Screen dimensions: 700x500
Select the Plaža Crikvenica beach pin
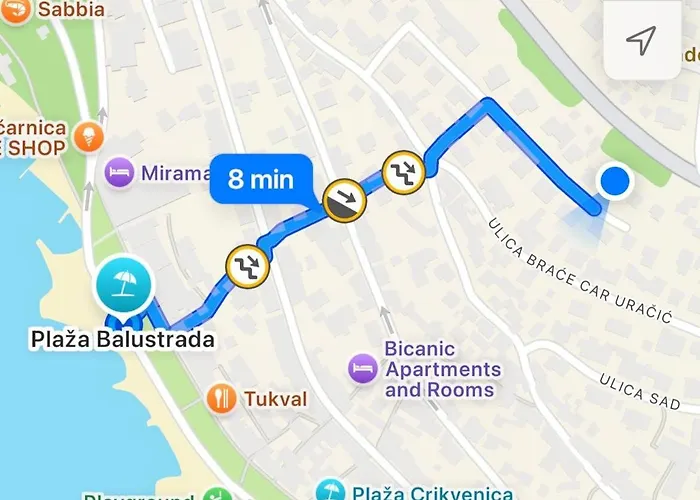329,491
